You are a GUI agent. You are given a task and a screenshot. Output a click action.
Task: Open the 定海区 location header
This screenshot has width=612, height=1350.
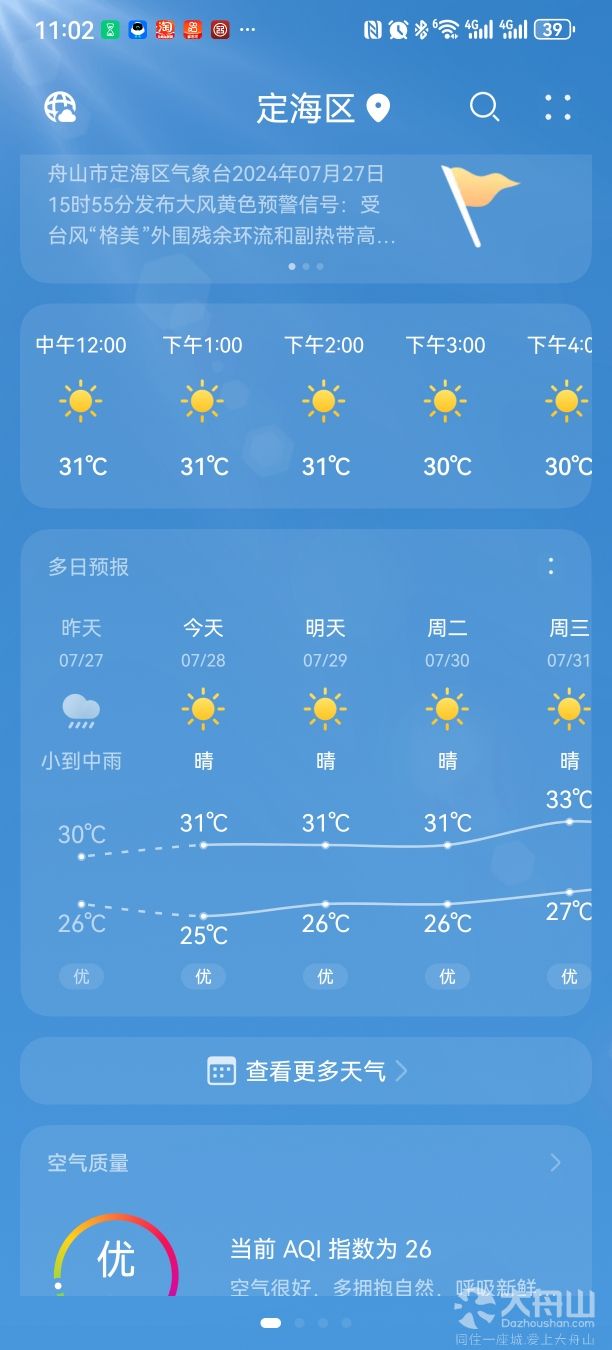pos(322,108)
